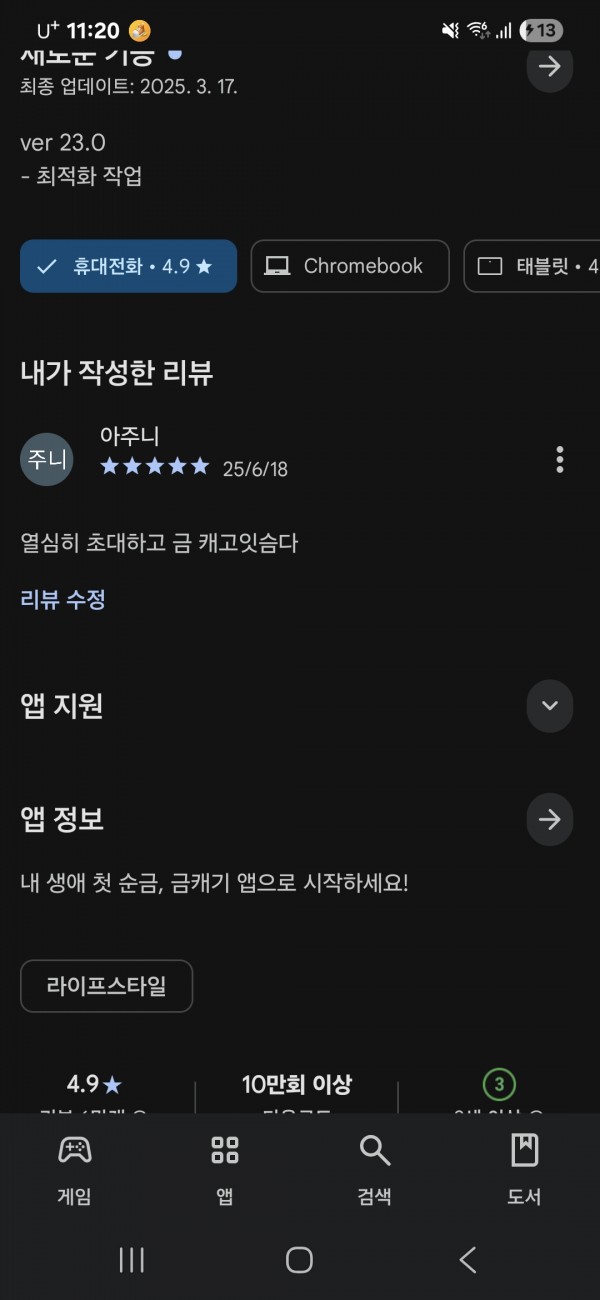This screenshot has width=600, height=1300.
Task: Go to home via system home button
Action: click(x=299, y=1260)
